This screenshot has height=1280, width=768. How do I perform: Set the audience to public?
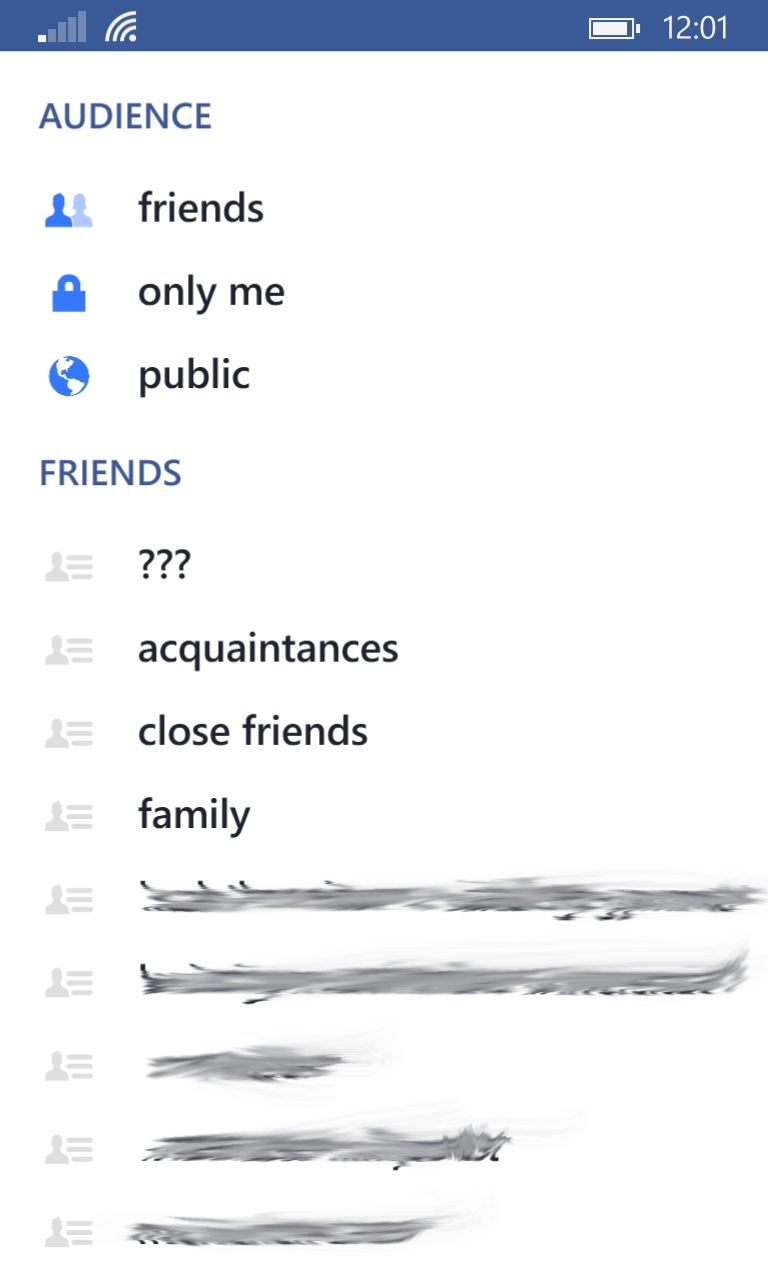[x=384, y=376]
